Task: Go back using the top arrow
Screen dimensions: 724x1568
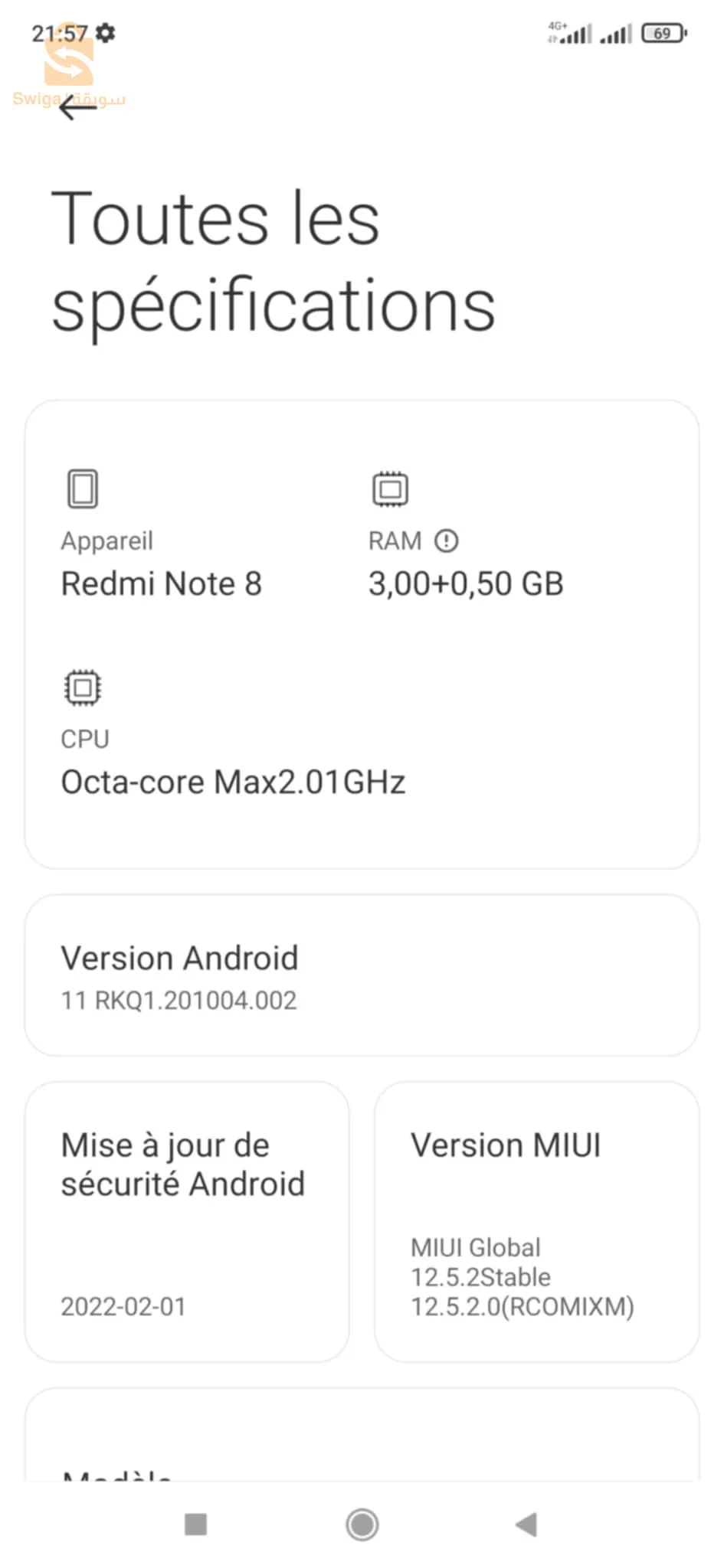Action: pyautogui.click(x=77, y=107)
